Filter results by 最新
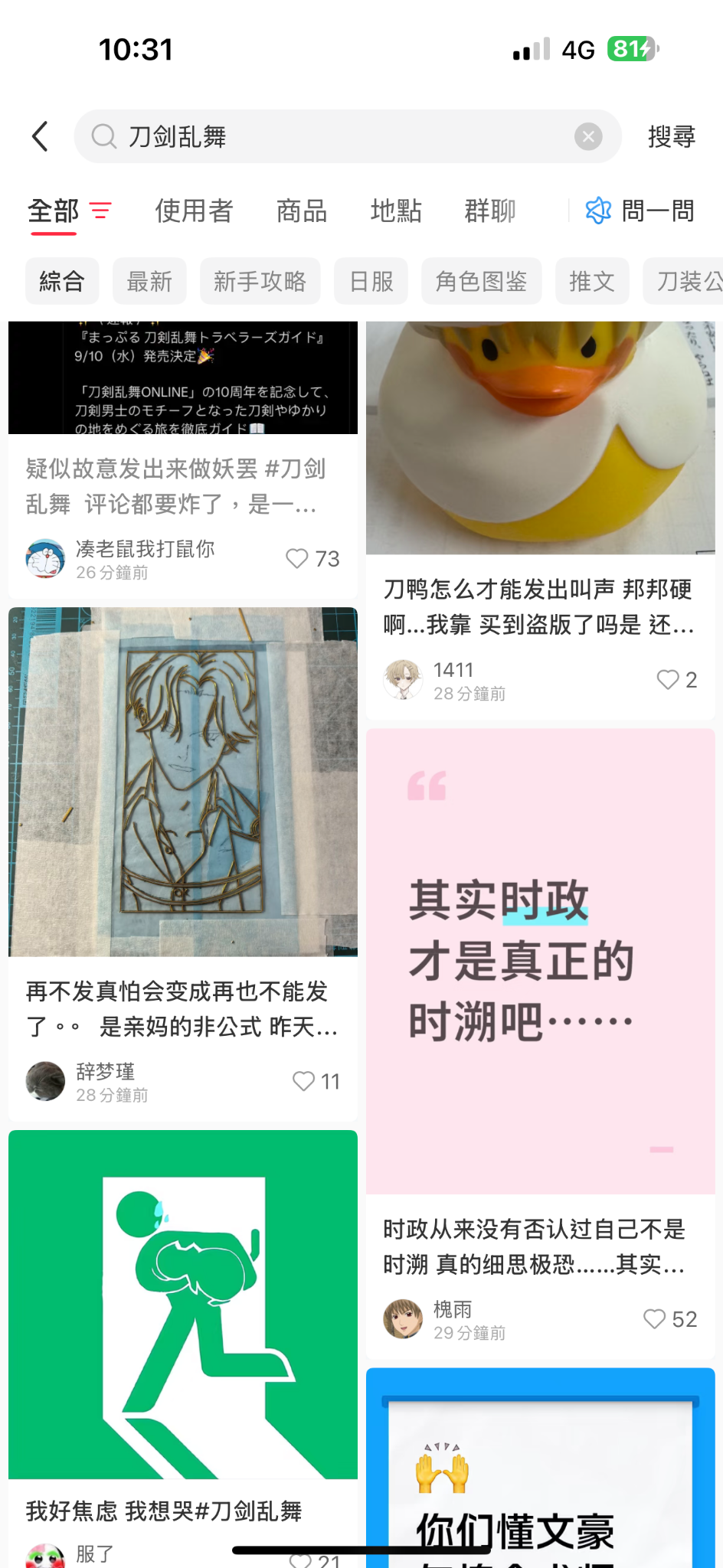Screen dimensions: 723x1568 pos(149,282)
